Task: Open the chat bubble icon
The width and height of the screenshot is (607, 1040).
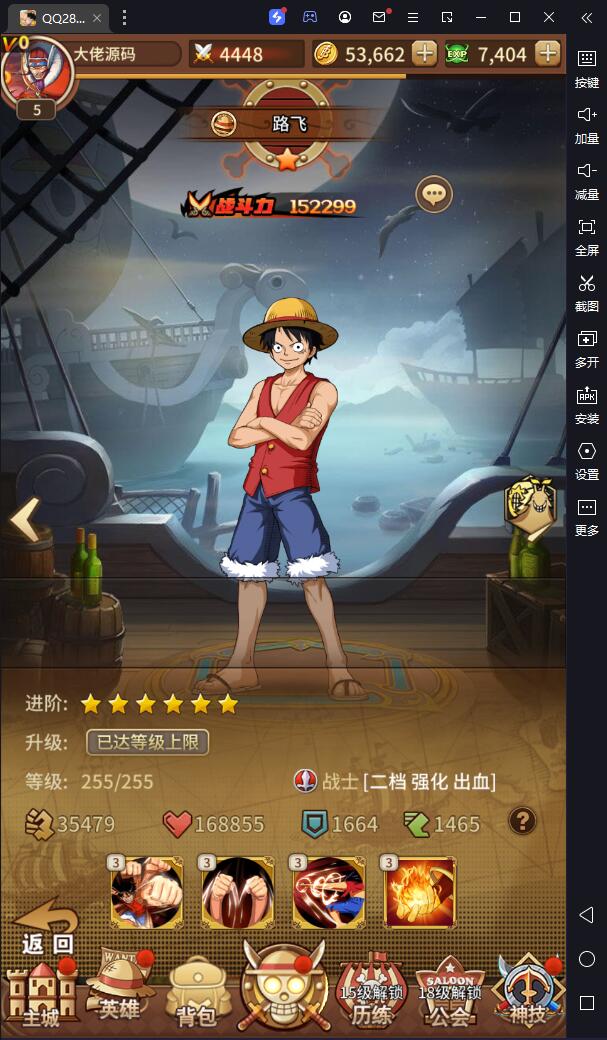Action: click(x=434, y=194)
